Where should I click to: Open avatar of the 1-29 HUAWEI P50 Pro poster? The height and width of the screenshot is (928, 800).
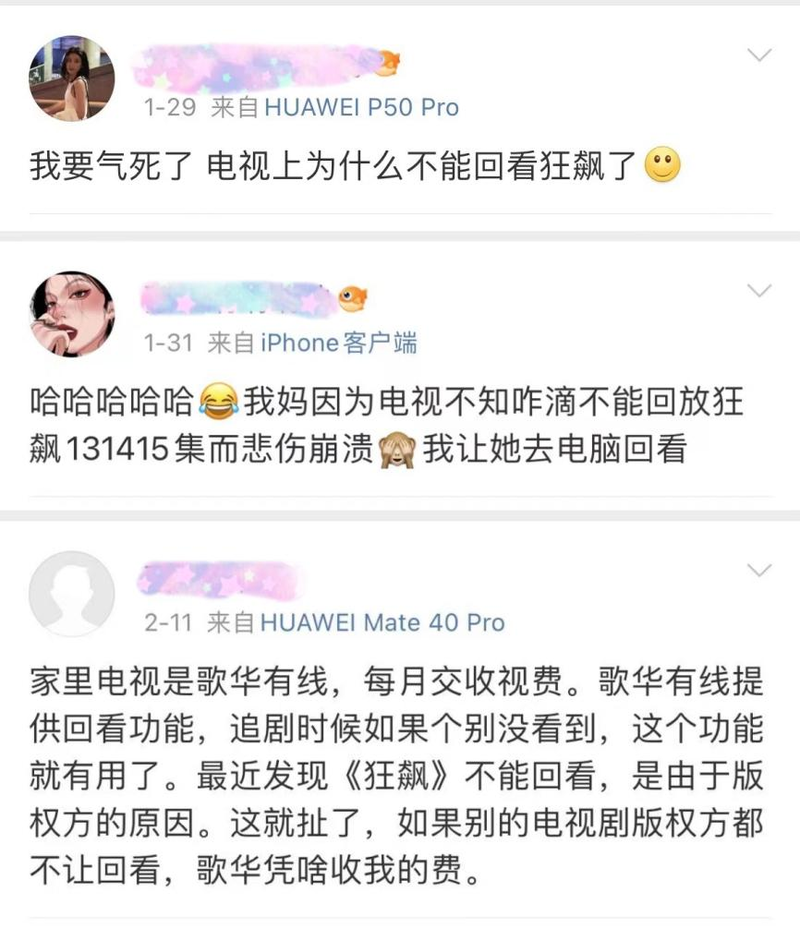71,79
